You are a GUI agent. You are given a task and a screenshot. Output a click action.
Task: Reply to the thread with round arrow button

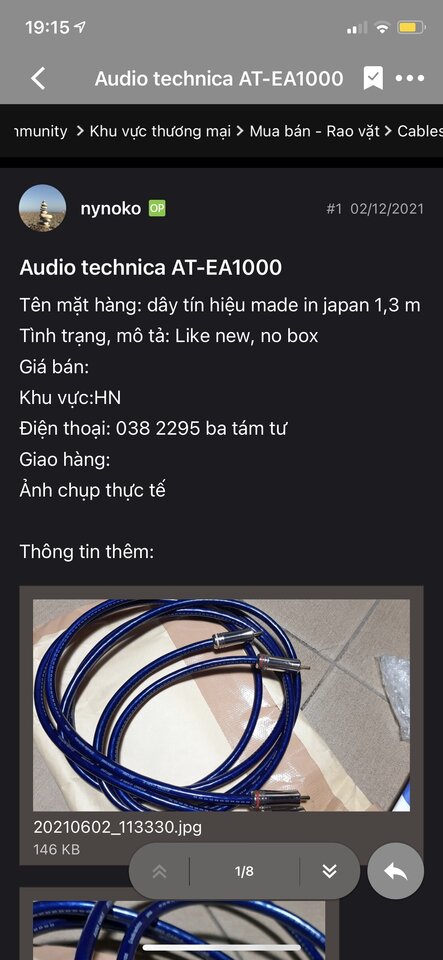pyautogui.click(x=396, y=871)
